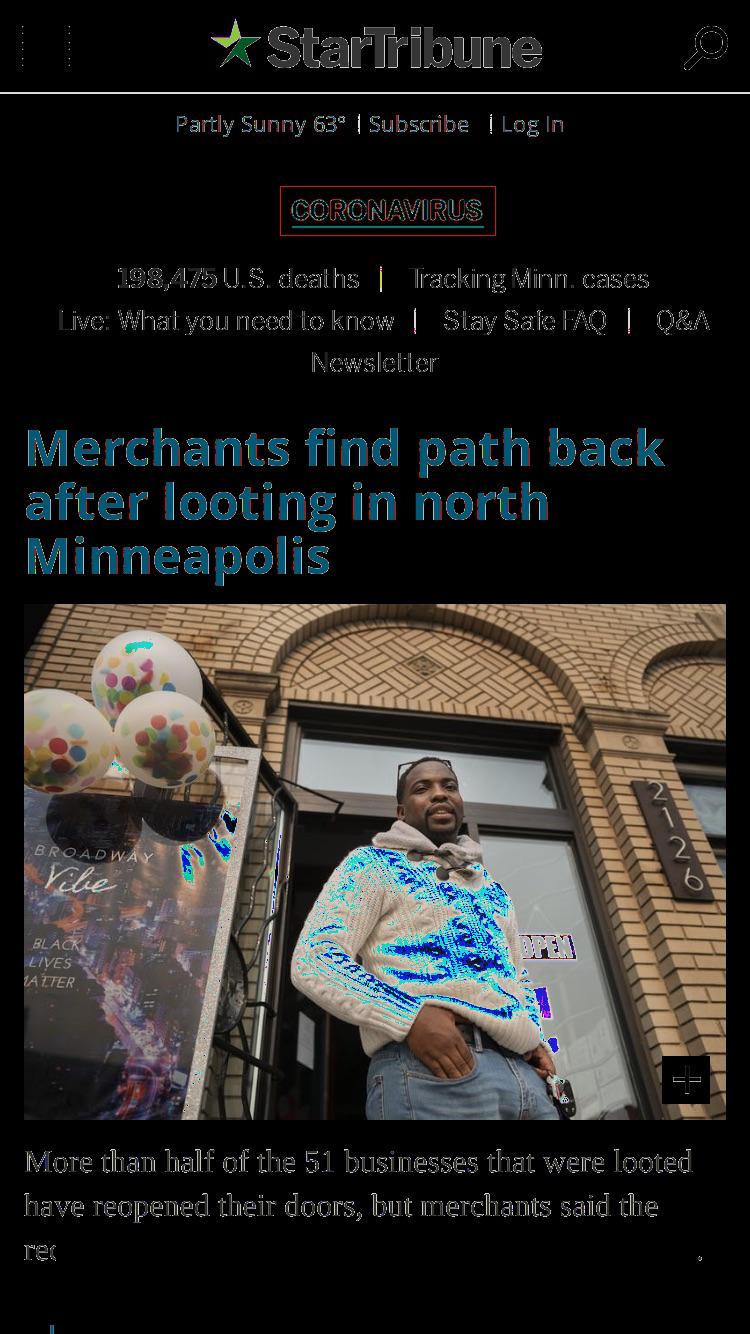The image size is (750, 1334).
Task: Open the Merchants find path back headline
Action: [345, 502]
